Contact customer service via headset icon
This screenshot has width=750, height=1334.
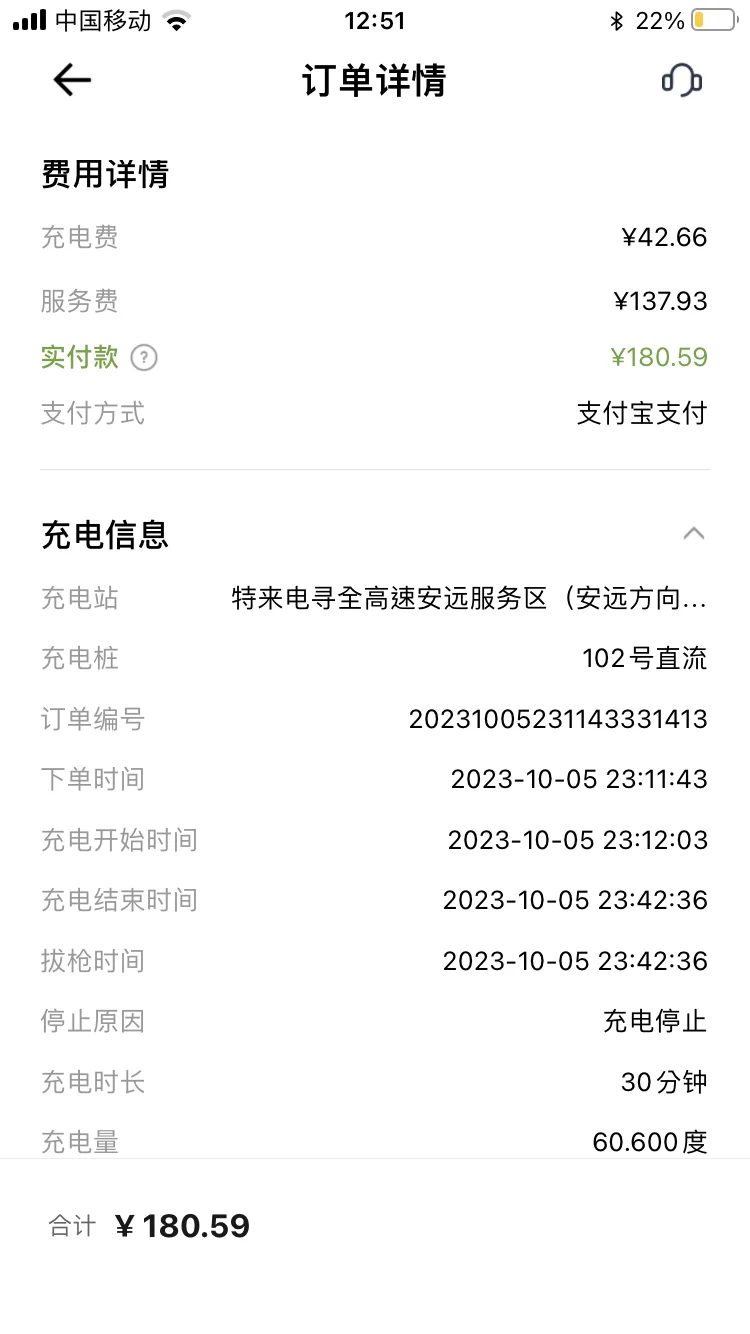click(682, 80)
